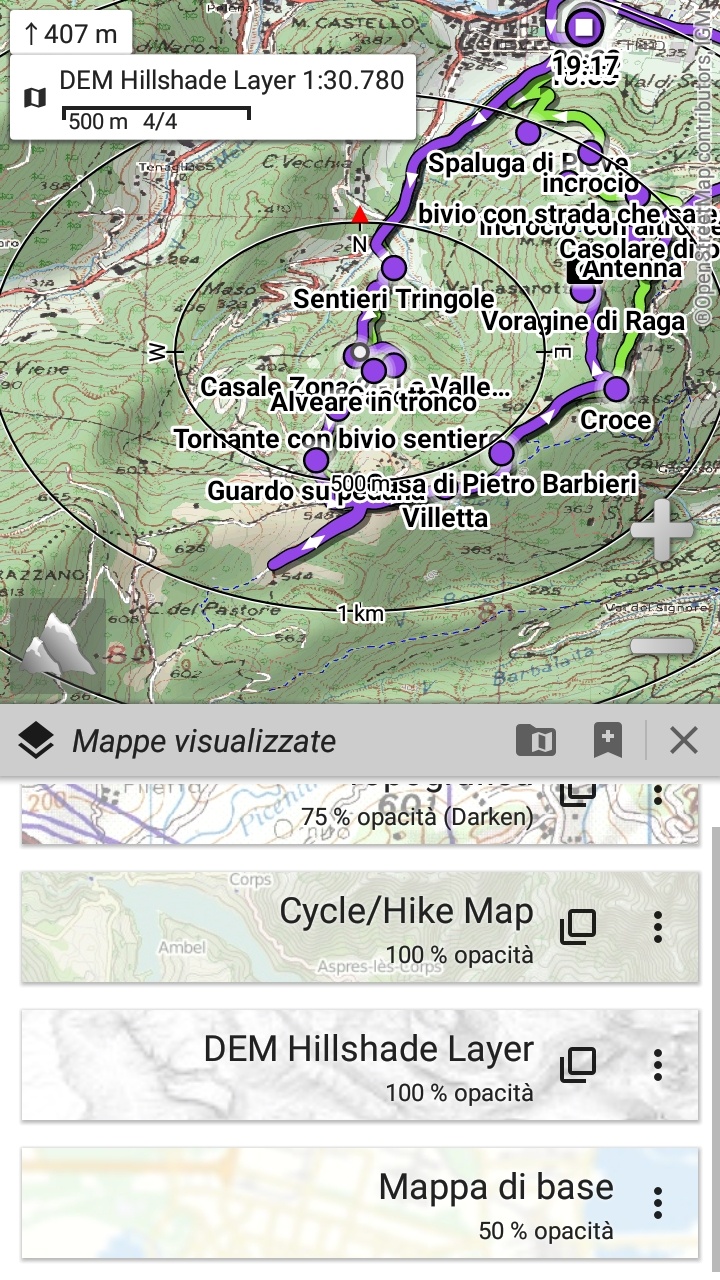Tap the duplicate icon on Cycle/Hike Map
The height and width of the screenshot is (1280, 720).
click(578, 927)
